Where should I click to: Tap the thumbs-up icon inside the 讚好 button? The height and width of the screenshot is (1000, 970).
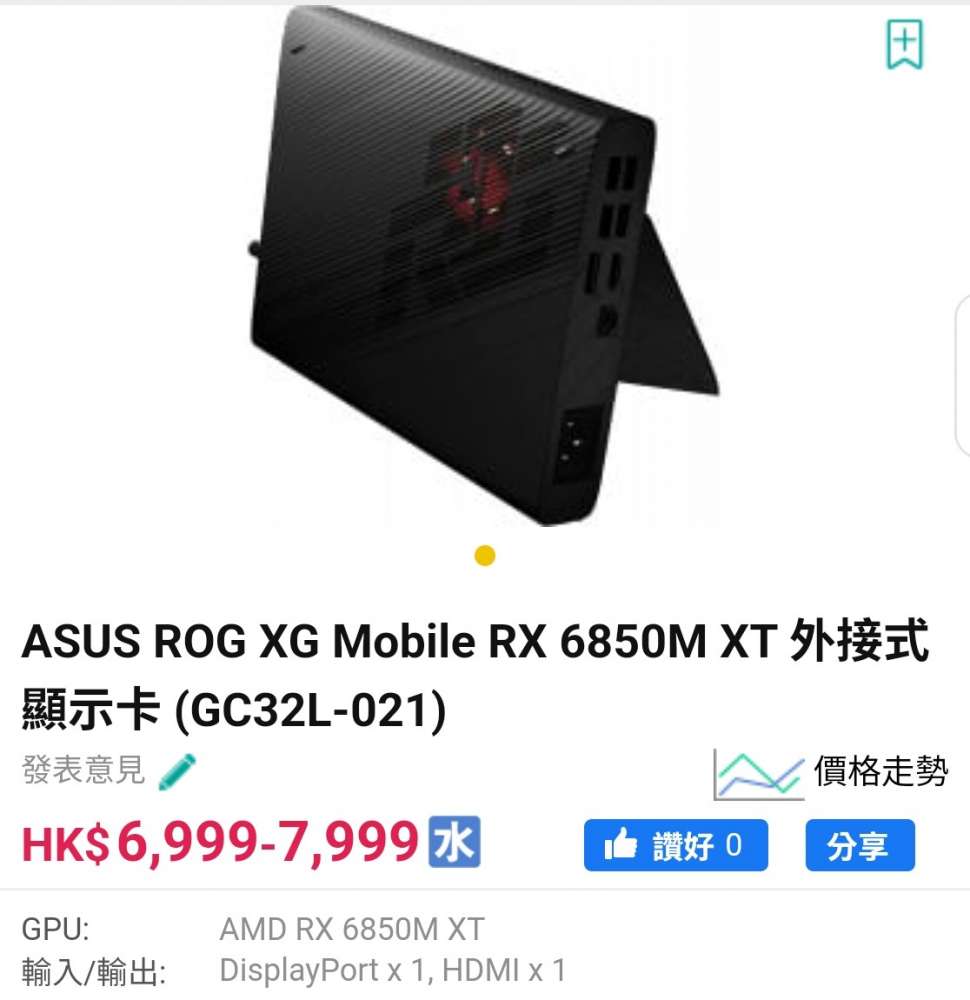point(621,844)
